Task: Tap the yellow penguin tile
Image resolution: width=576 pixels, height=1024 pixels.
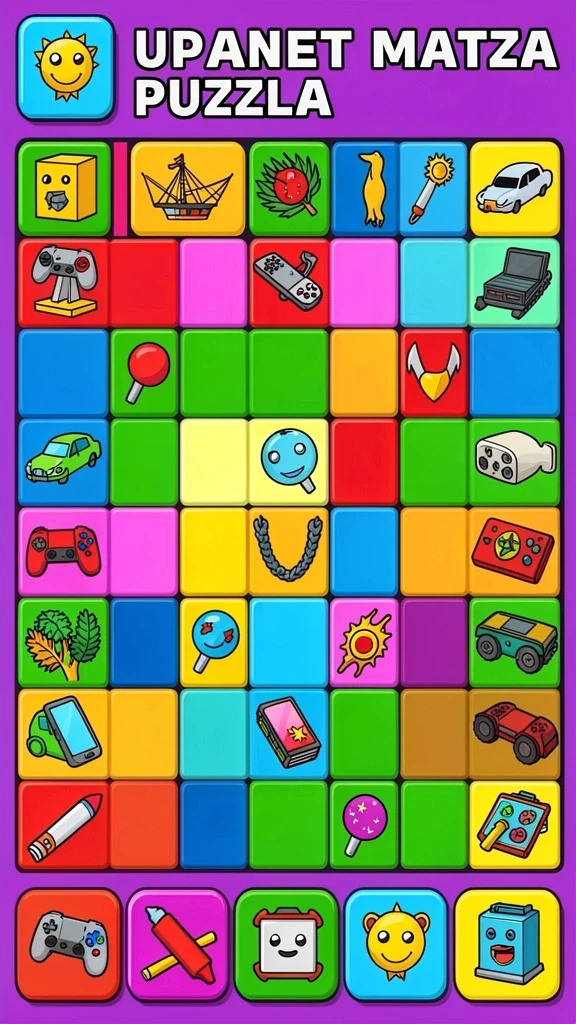Action: coord(365,189)
